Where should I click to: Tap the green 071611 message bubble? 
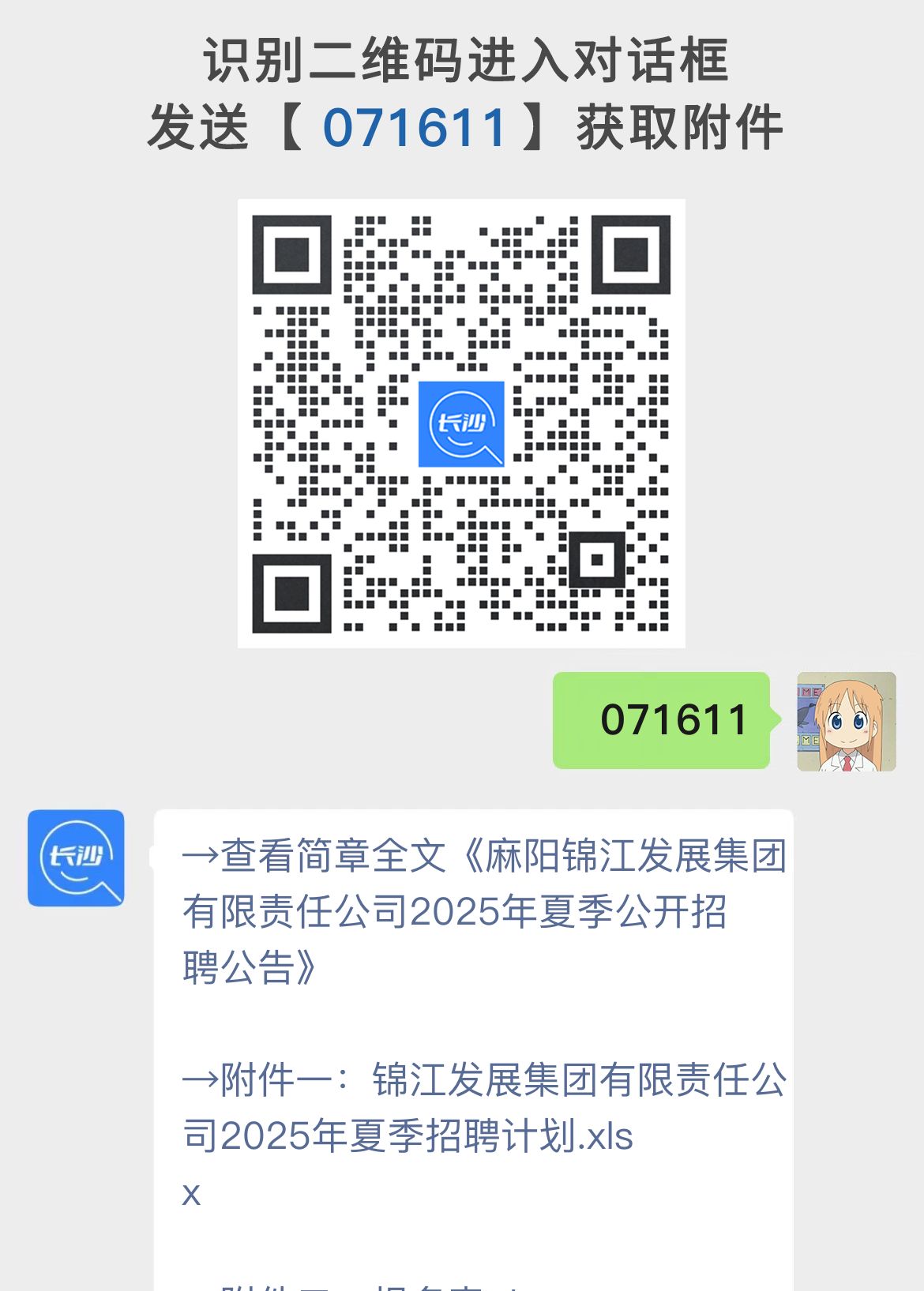[x=662, y=719]
